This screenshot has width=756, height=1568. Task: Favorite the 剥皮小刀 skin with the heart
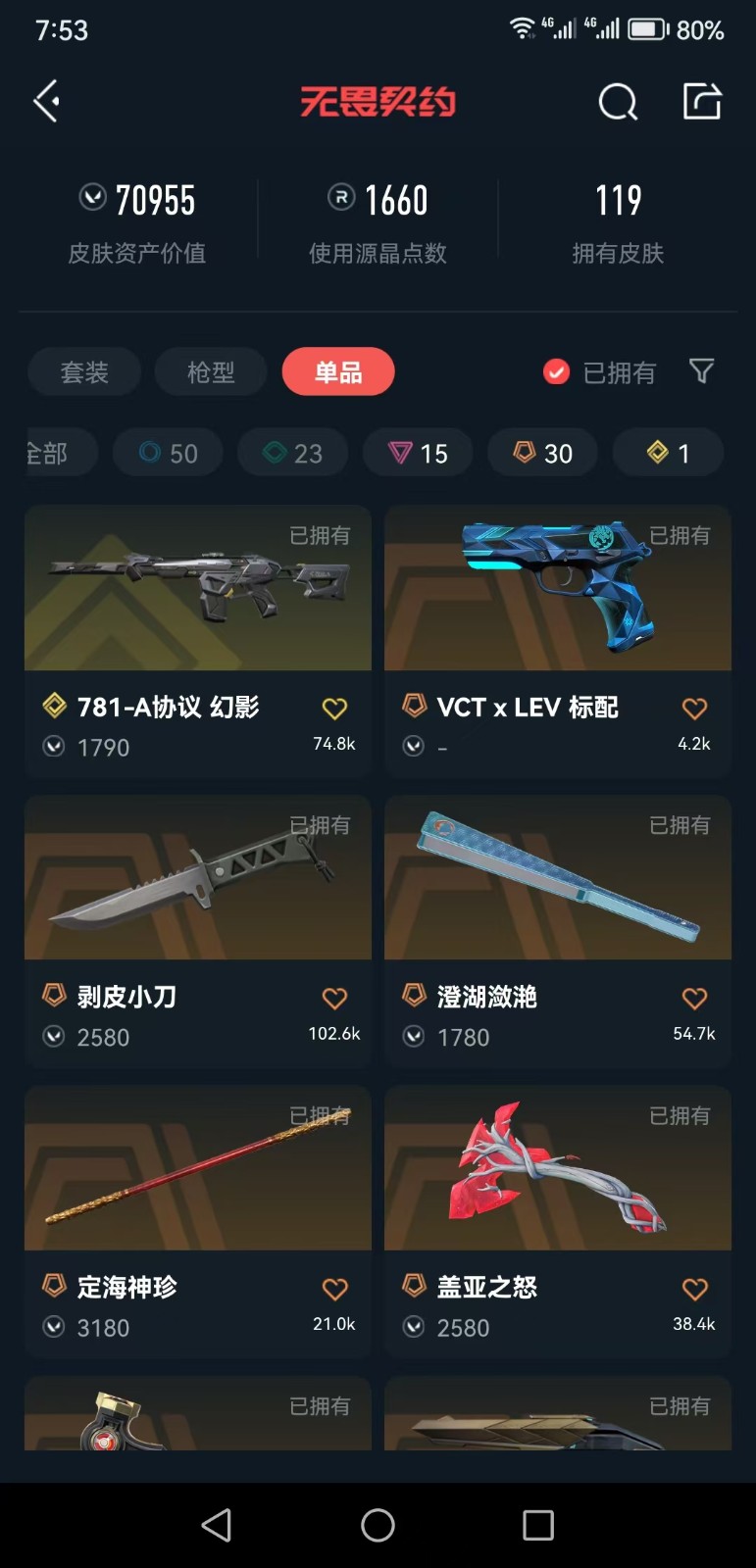coord(334,999)
